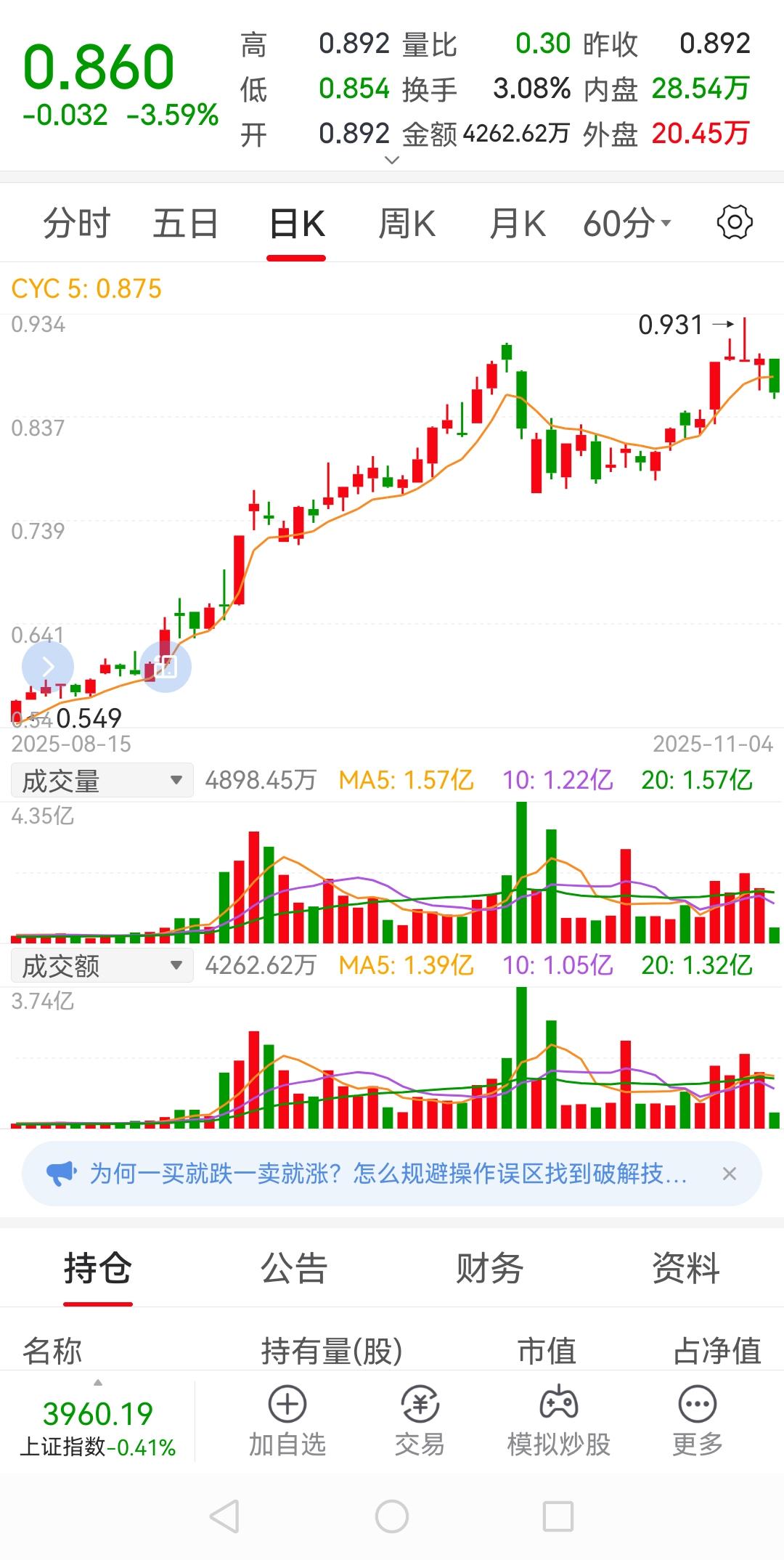Image resolution: width=784 pixels, height=1560 pixels.
Task: Open the 成交量 indicator dropdown
Action: point(102,781)
